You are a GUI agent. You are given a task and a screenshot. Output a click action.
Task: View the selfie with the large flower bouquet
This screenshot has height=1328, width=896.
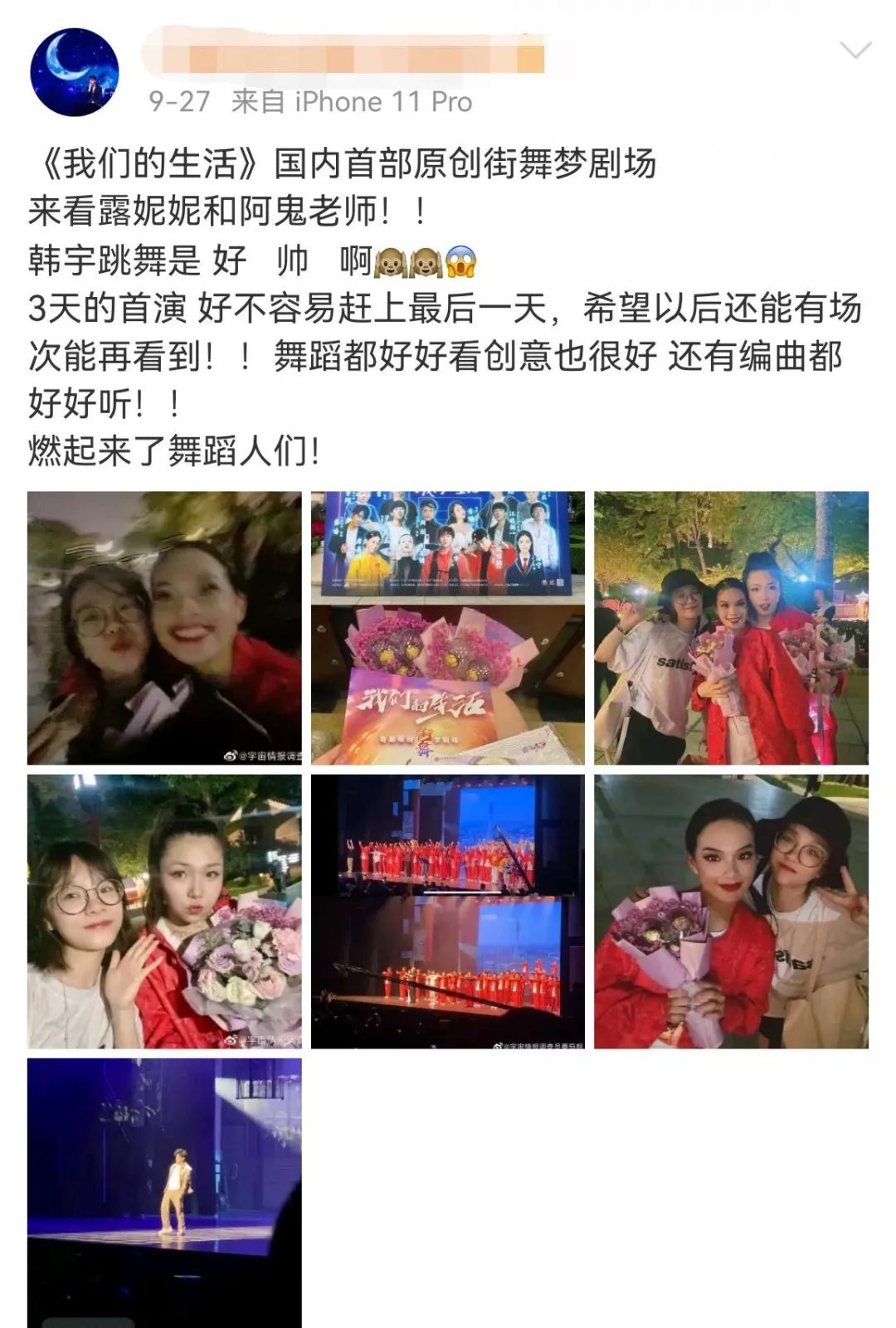click(164, 912)
